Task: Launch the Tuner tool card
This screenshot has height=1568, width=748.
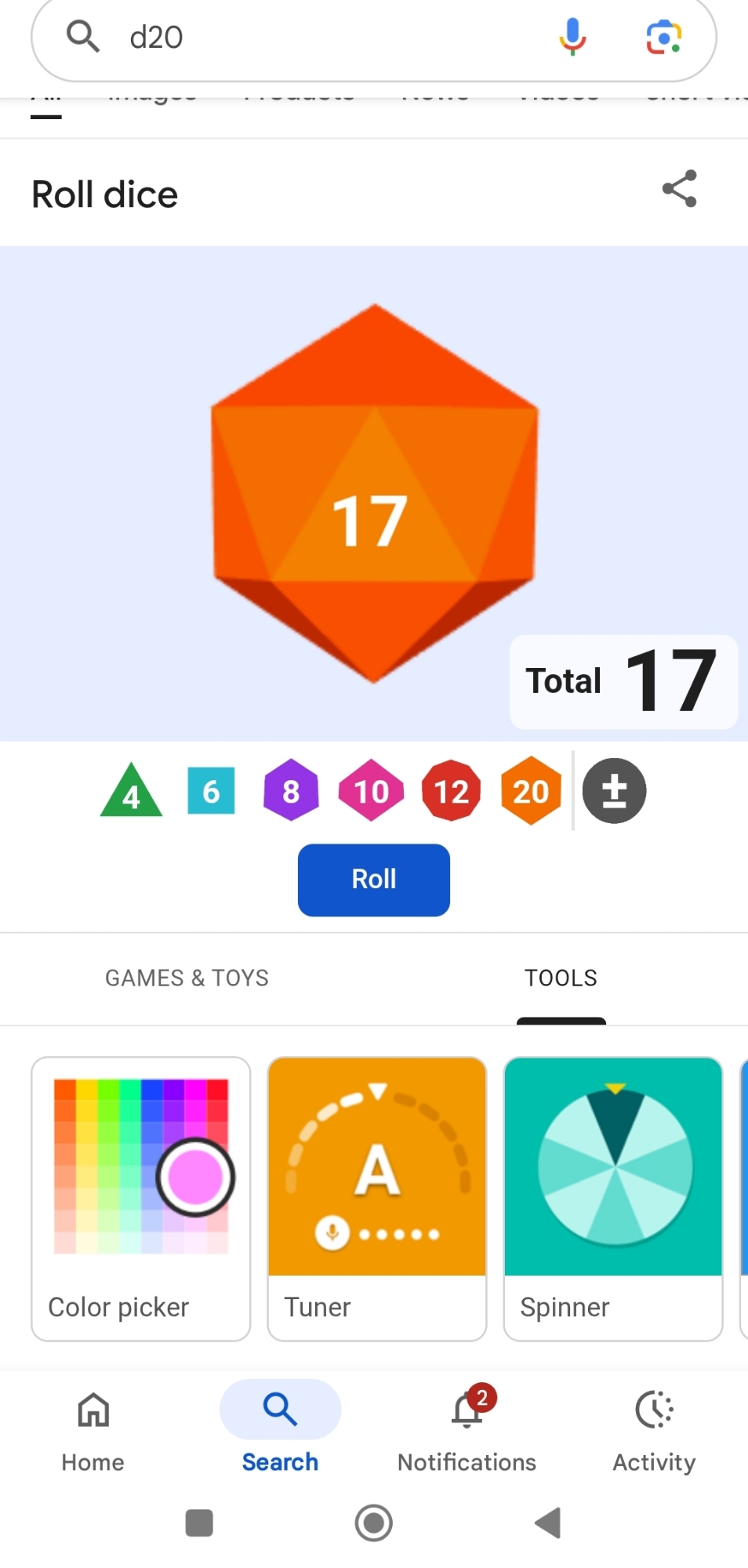Action: 377,1198
